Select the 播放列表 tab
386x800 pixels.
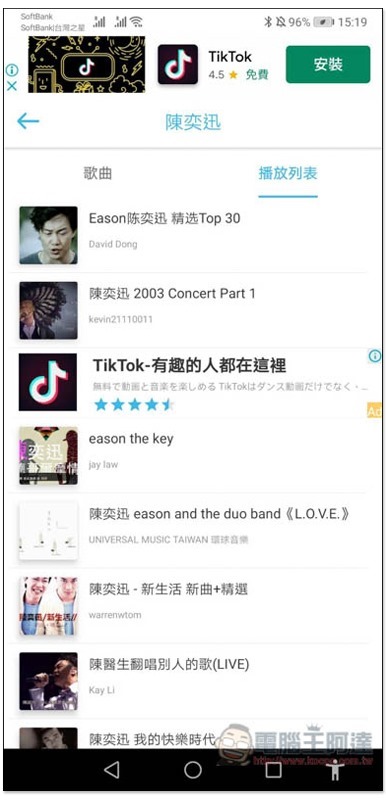[x=288, y=173]
